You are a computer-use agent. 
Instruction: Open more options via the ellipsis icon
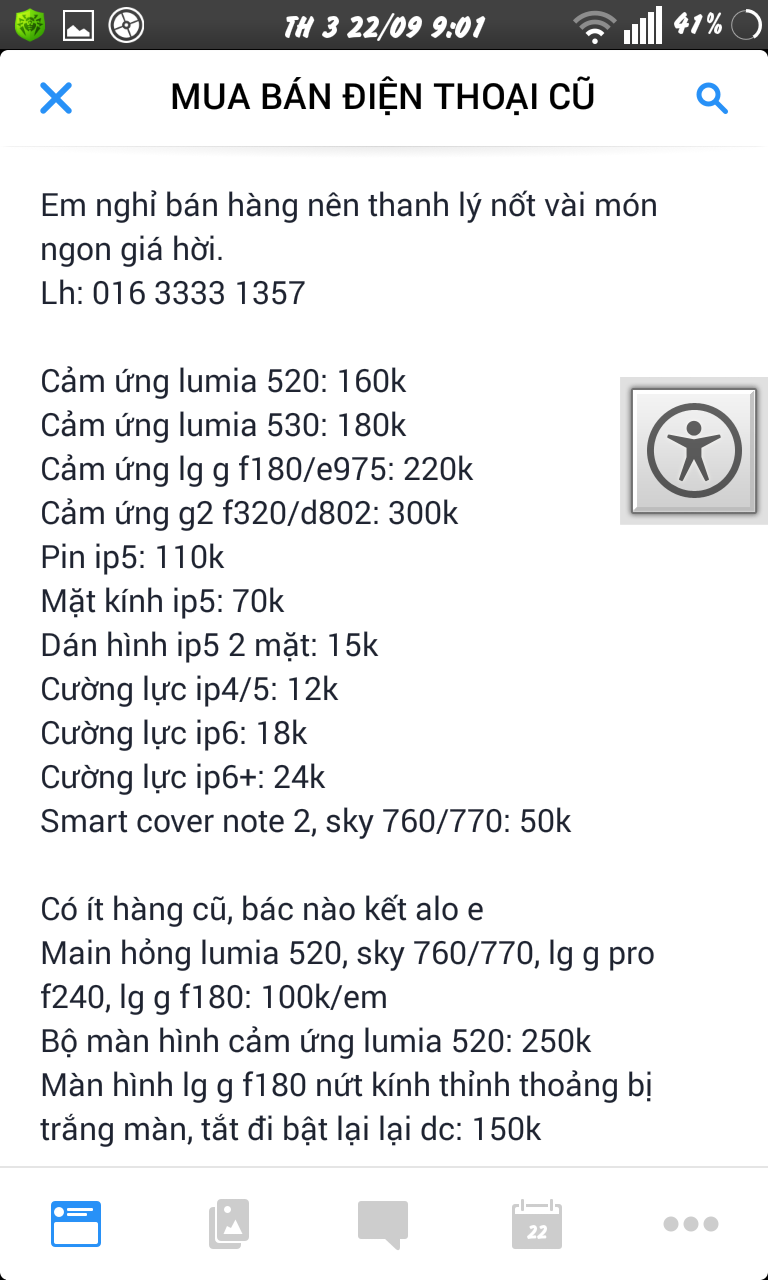(x=690, y=1222)
